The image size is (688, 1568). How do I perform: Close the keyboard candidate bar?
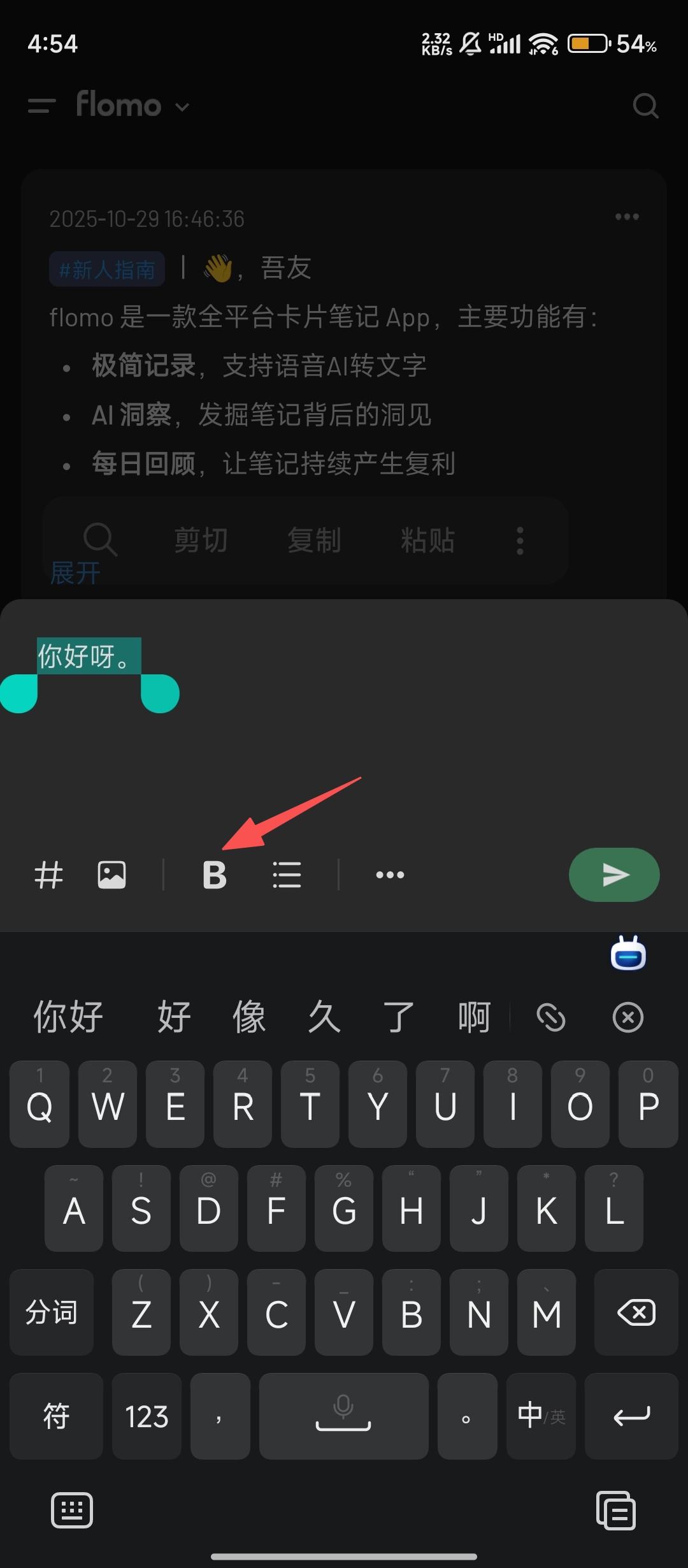[x=627, y=1017]
